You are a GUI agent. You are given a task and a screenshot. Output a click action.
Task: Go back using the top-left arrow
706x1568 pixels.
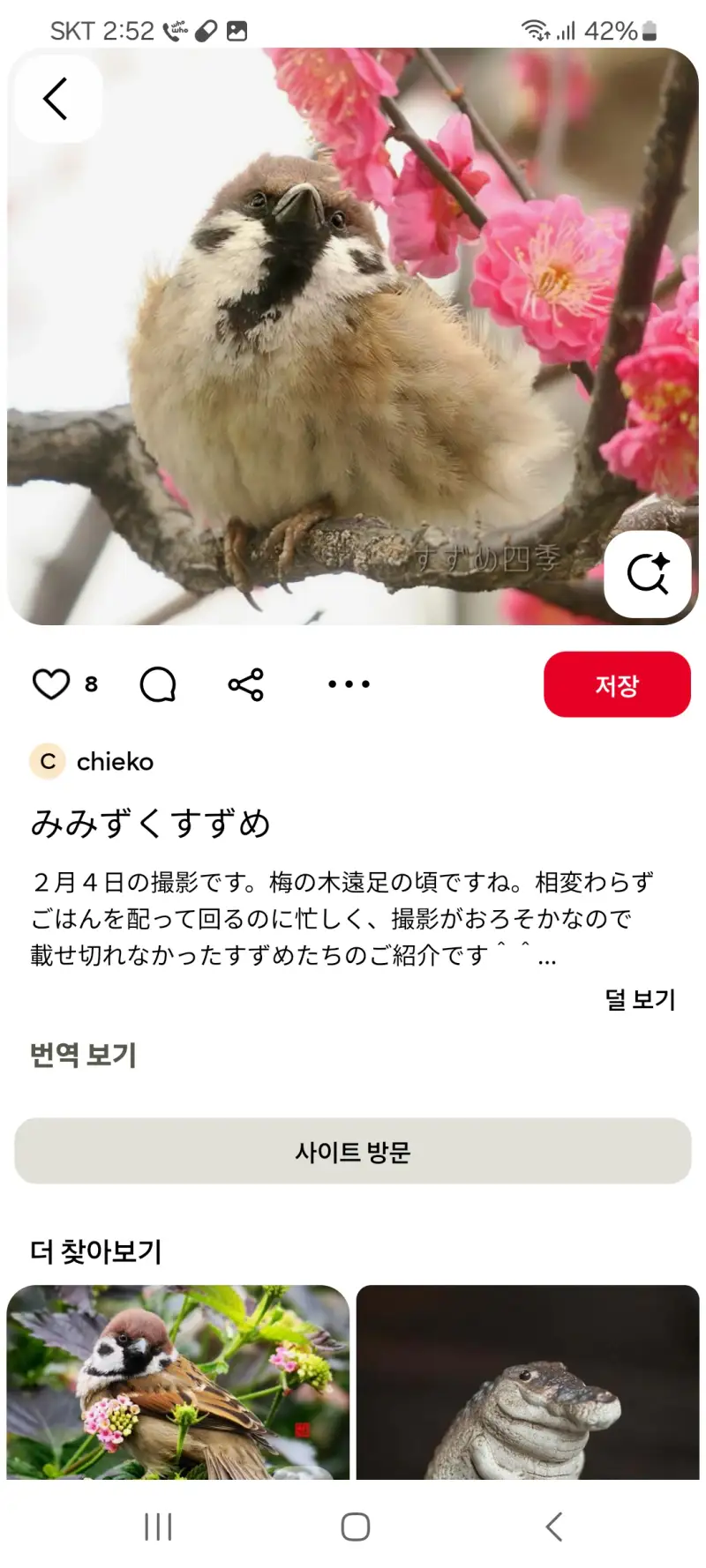click(56, 98)
